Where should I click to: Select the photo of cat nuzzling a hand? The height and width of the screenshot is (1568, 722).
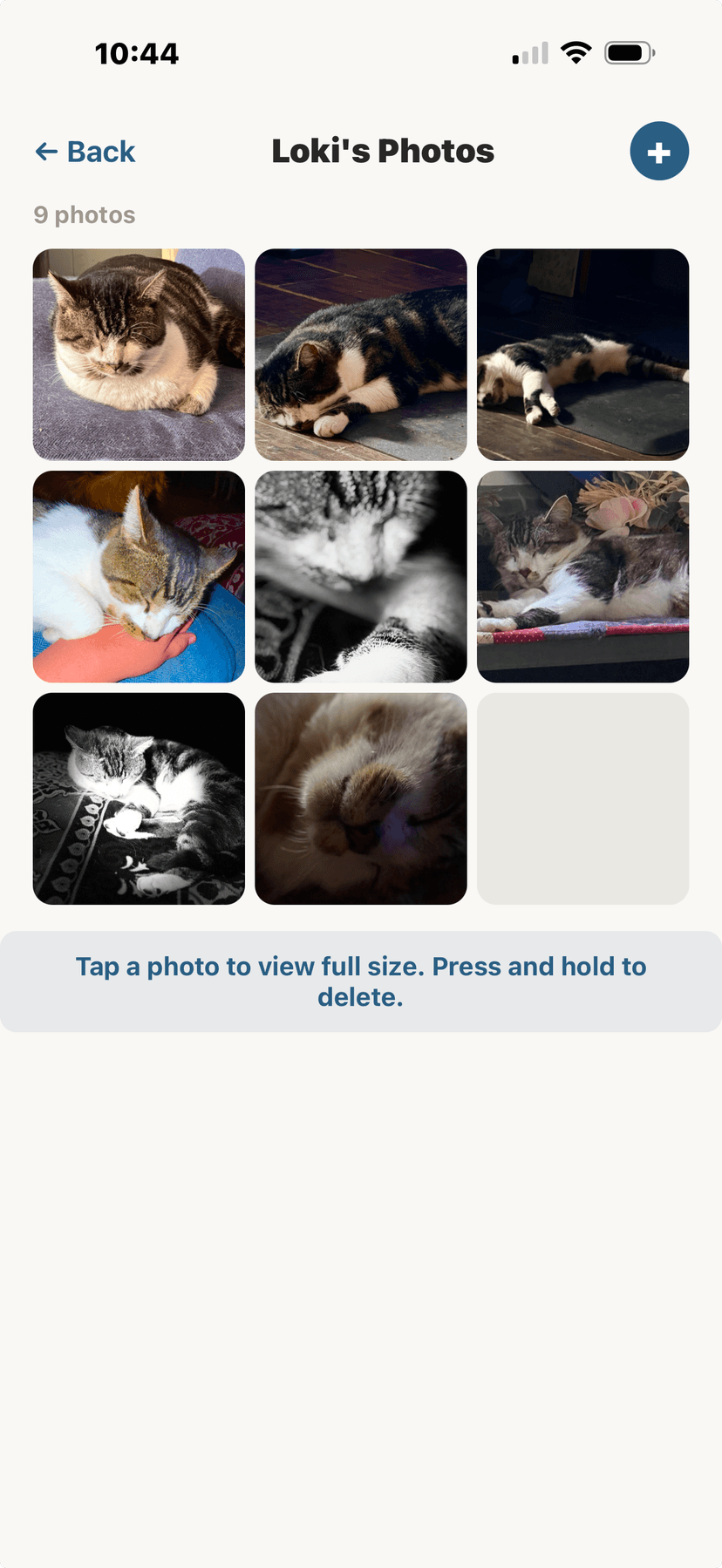139,576
